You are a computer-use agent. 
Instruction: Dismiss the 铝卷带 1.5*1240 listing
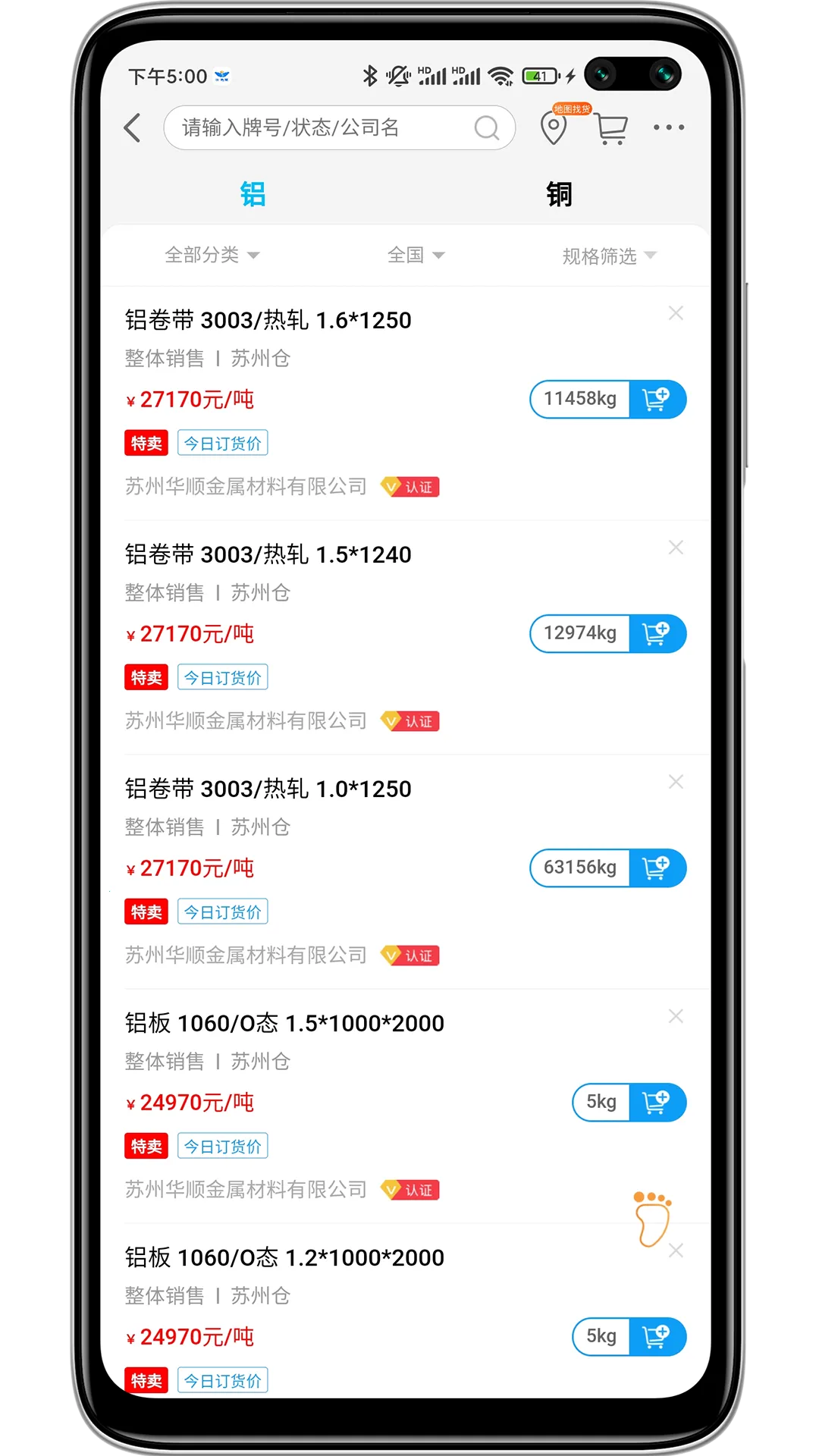pyautogui.click(x=676, y=548)
